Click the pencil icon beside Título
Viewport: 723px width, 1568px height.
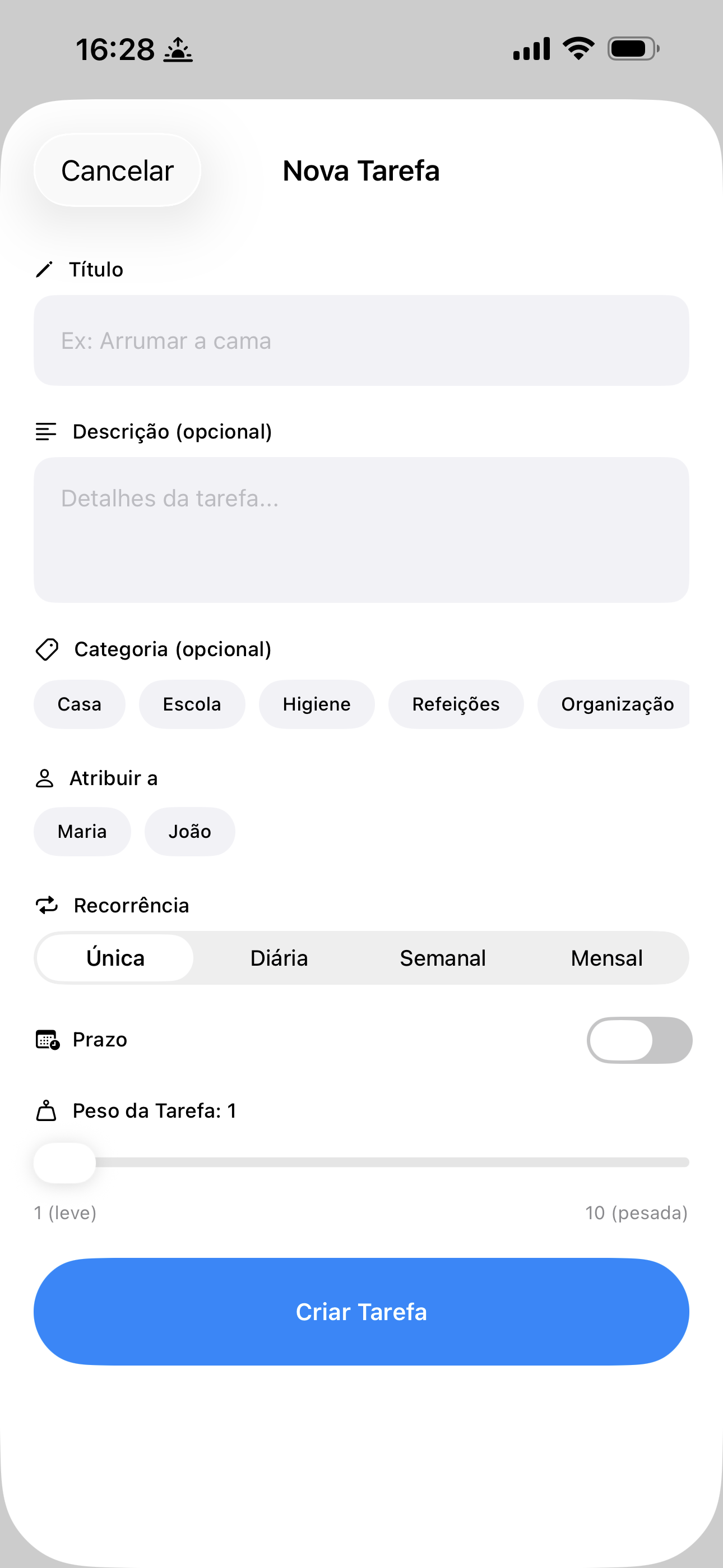44,270
